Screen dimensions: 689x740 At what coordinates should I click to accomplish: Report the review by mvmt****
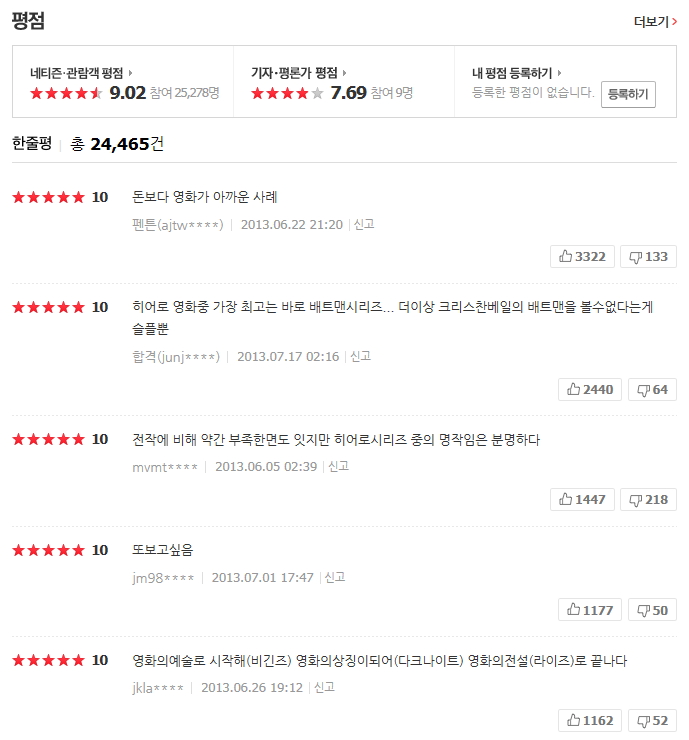(338, 466)
